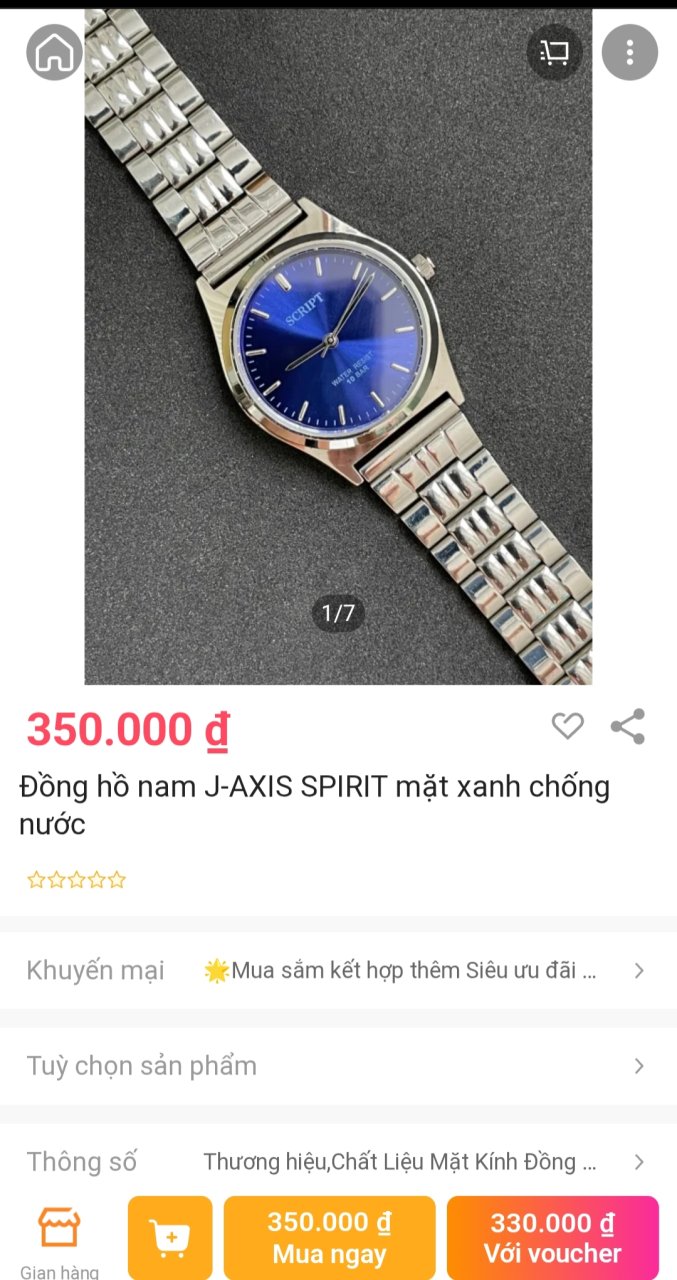Image resolution: width=677 pixels, height=1280 pixels.
Task: Buy for 330.000 đ with voucher
Action: (552, 1238)
